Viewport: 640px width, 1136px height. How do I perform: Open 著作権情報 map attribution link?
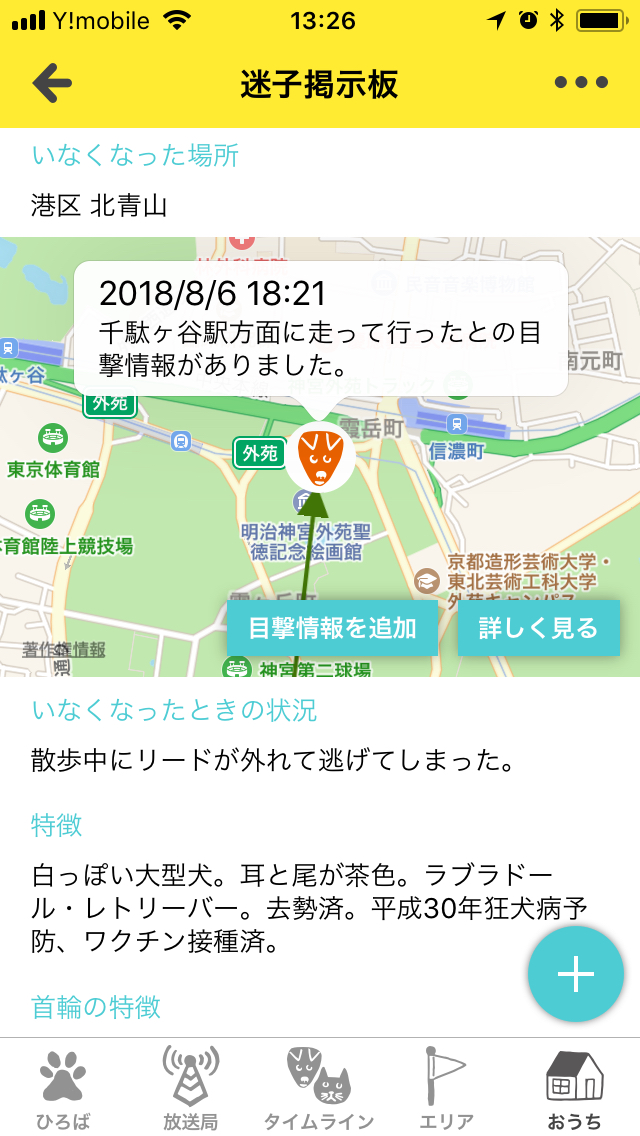pos(65,650)
